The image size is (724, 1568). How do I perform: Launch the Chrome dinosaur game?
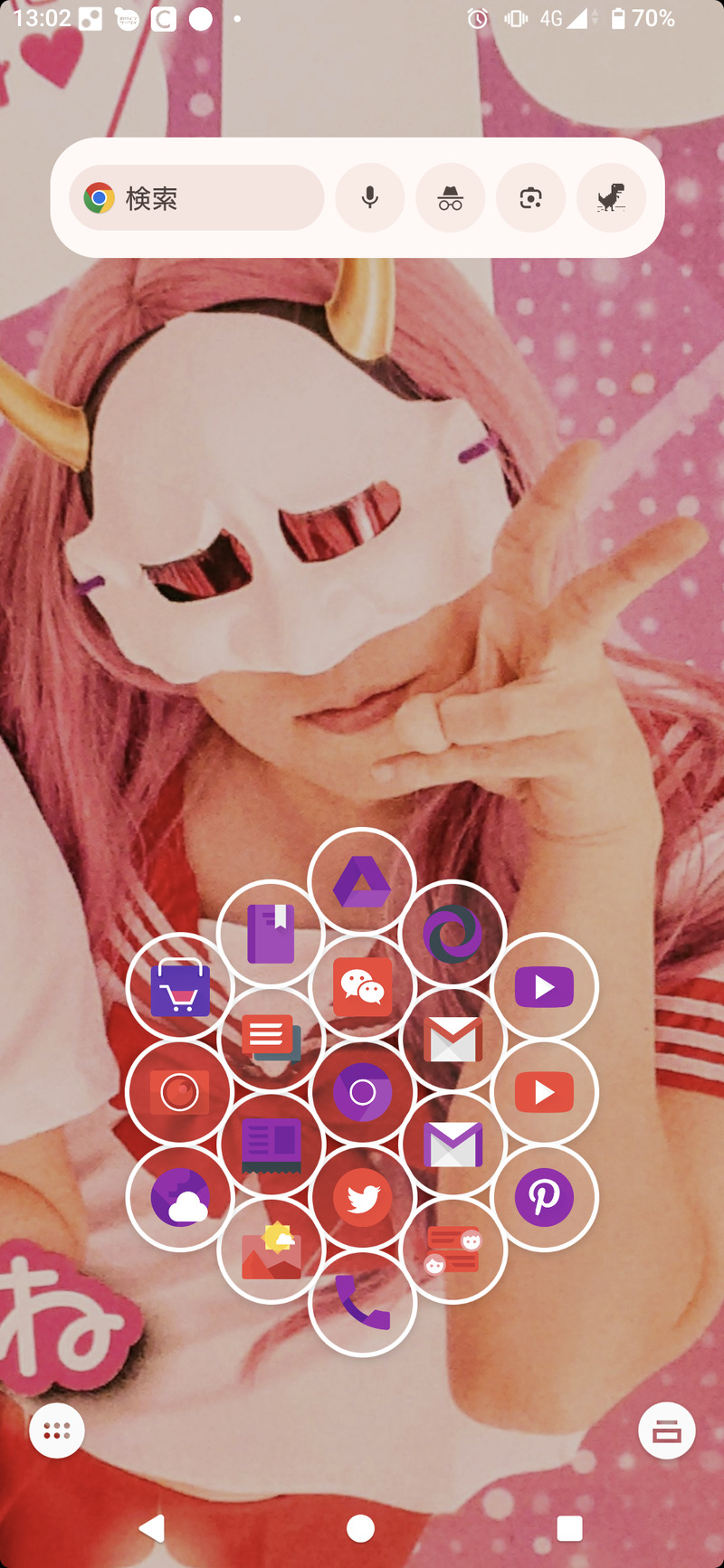tap(611, 198)
